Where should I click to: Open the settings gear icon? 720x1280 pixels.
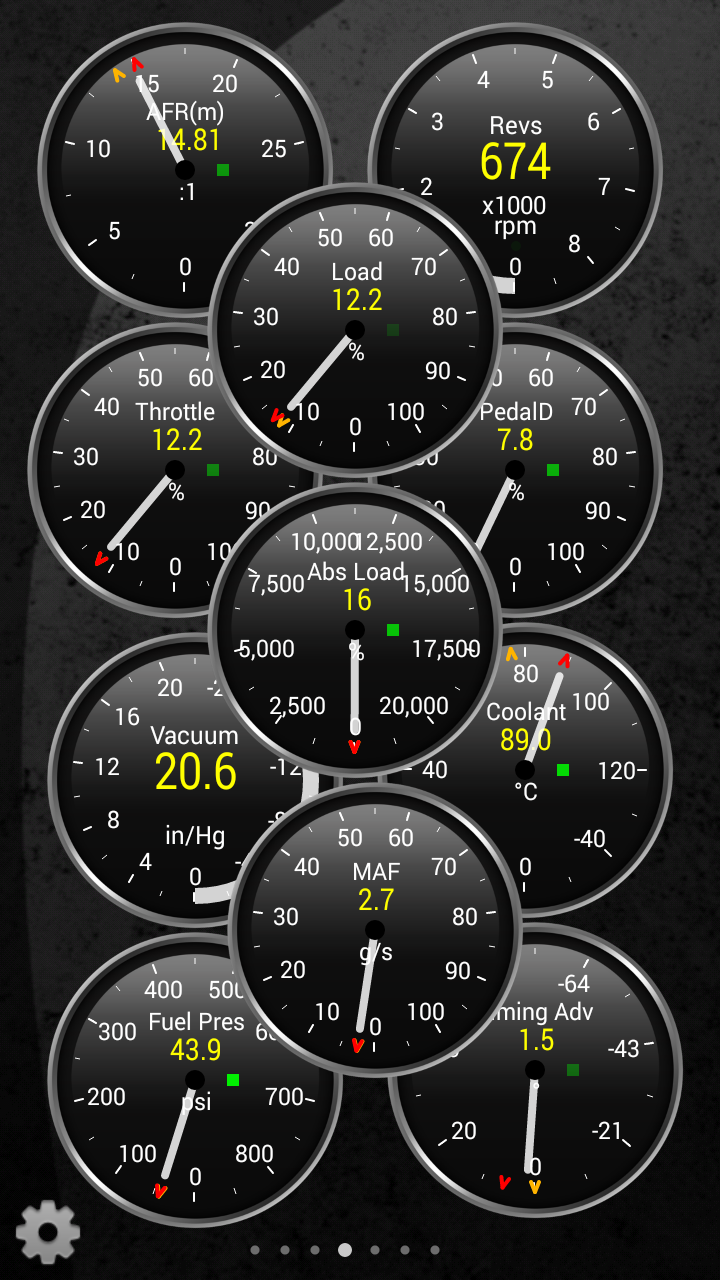(x=47, y=1231)
